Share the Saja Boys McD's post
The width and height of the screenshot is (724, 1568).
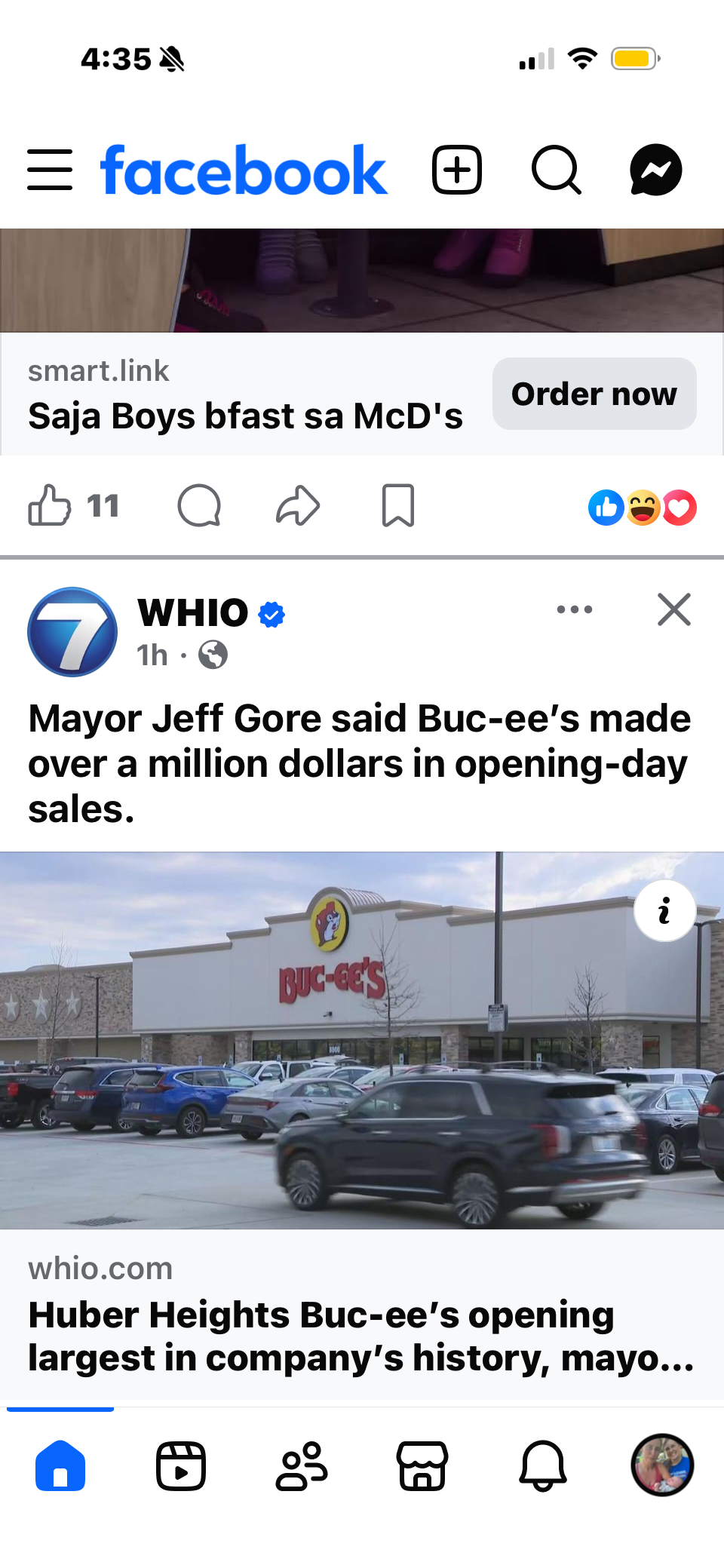[298, 505]
